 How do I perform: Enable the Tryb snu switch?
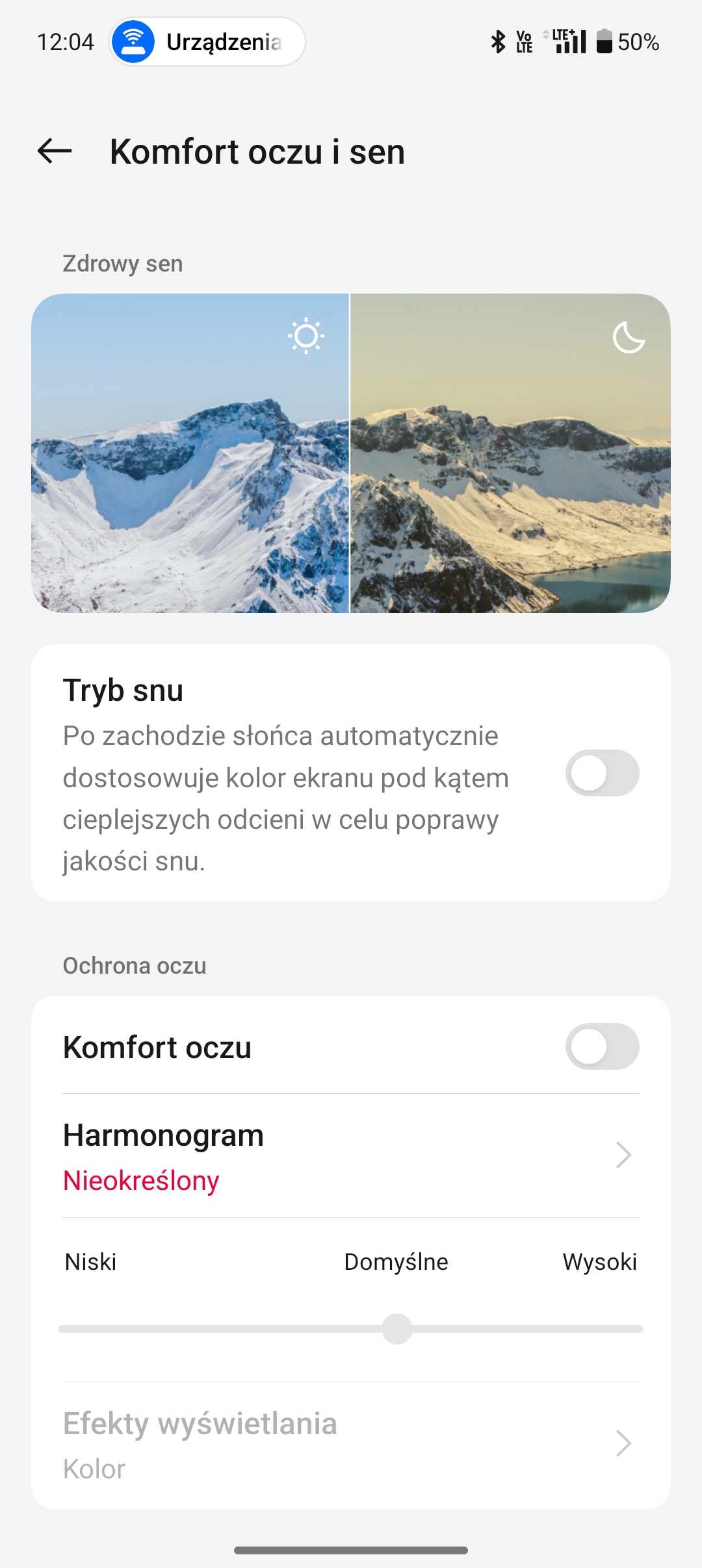(x=602, y=773)
